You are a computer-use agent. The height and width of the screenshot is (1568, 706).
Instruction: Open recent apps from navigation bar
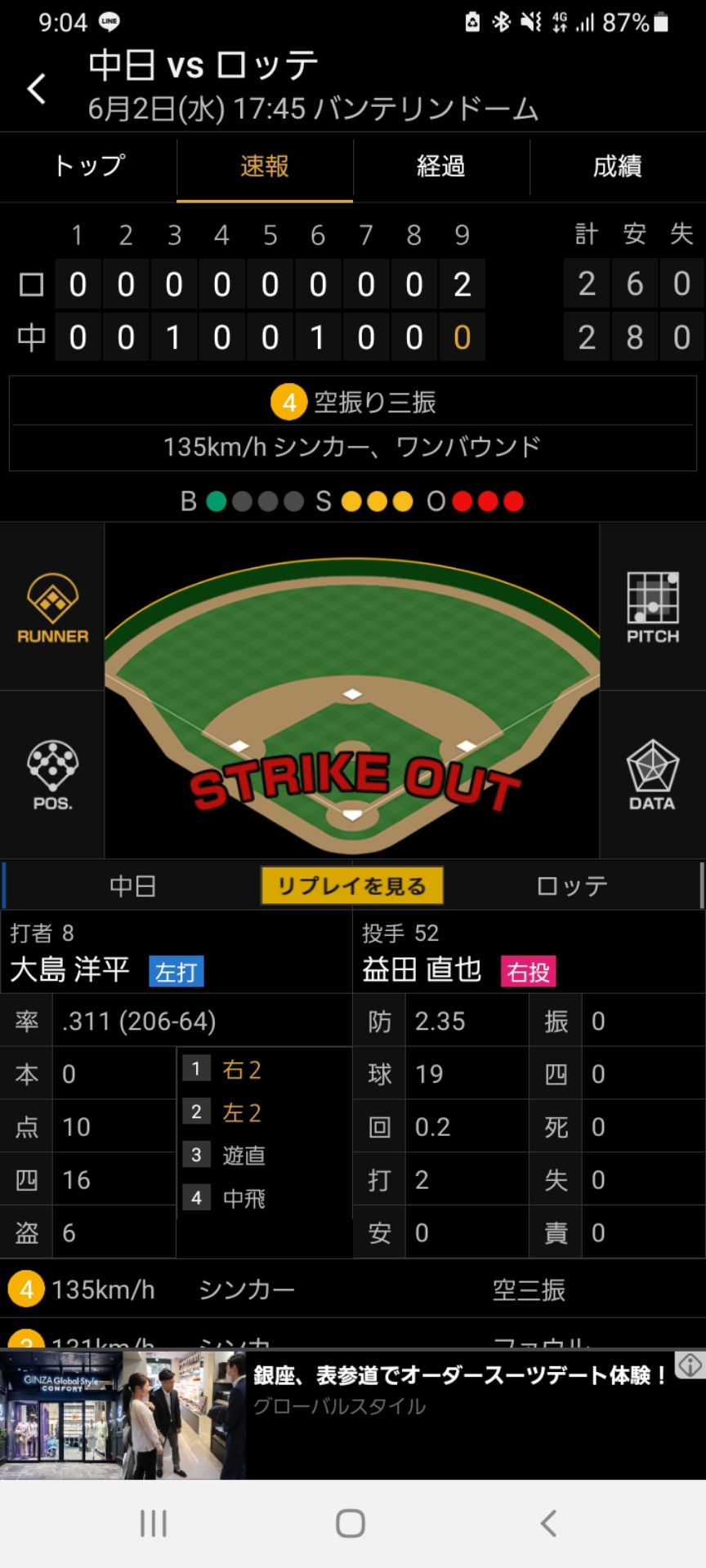point(153,1523)
